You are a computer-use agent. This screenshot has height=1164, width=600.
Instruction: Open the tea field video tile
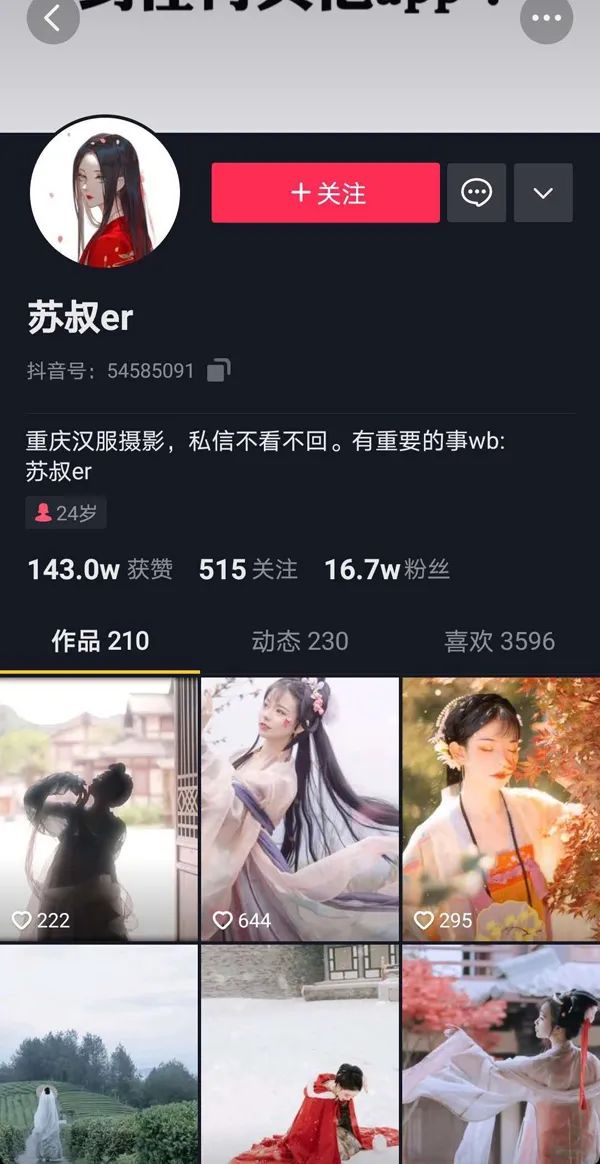99,1055
